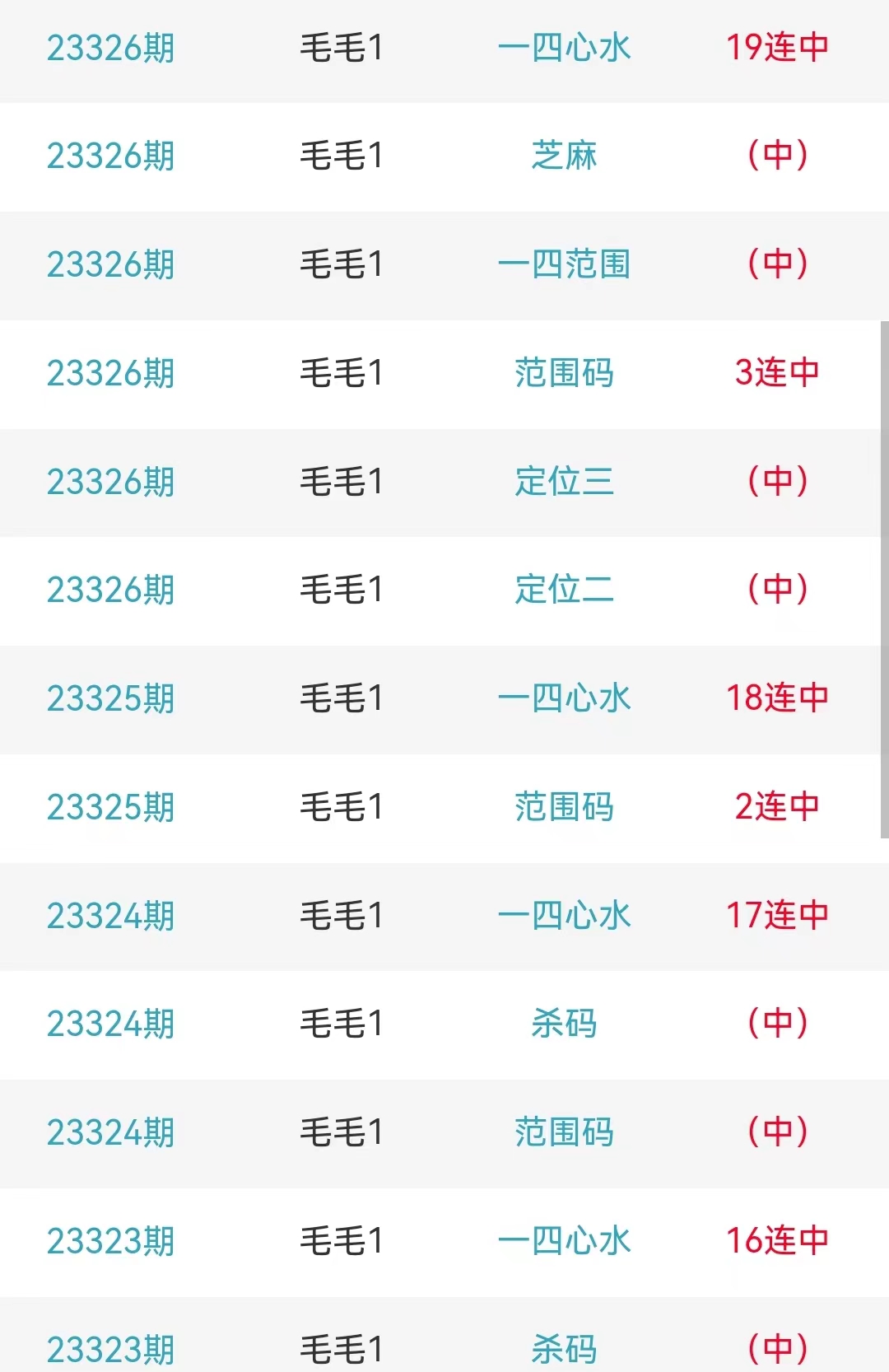Open the 23326期 一四心水 record
Screen dimensions: 889x1372
pyautogui.click(x=564, y=48)
